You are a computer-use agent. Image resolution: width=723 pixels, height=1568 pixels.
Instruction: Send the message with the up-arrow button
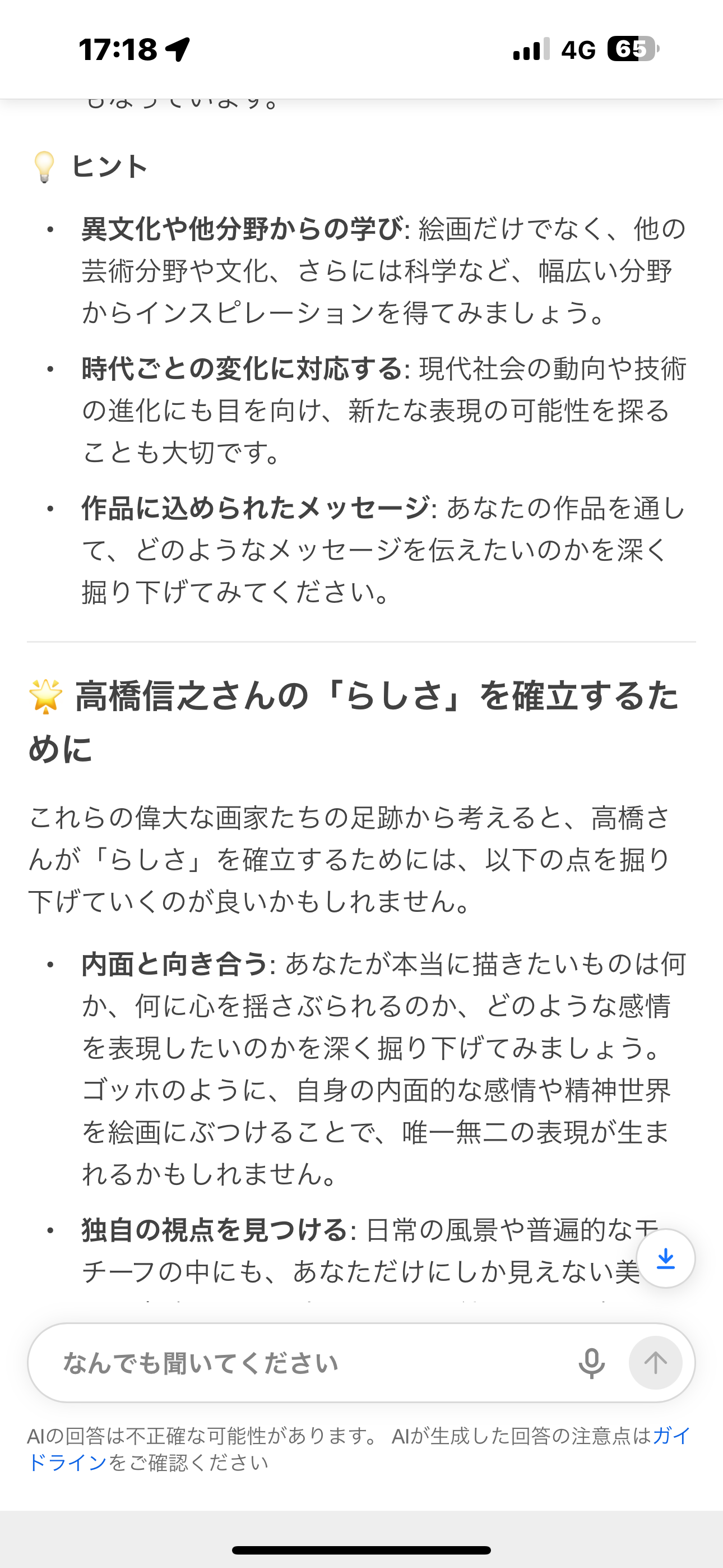[655, 1363]
